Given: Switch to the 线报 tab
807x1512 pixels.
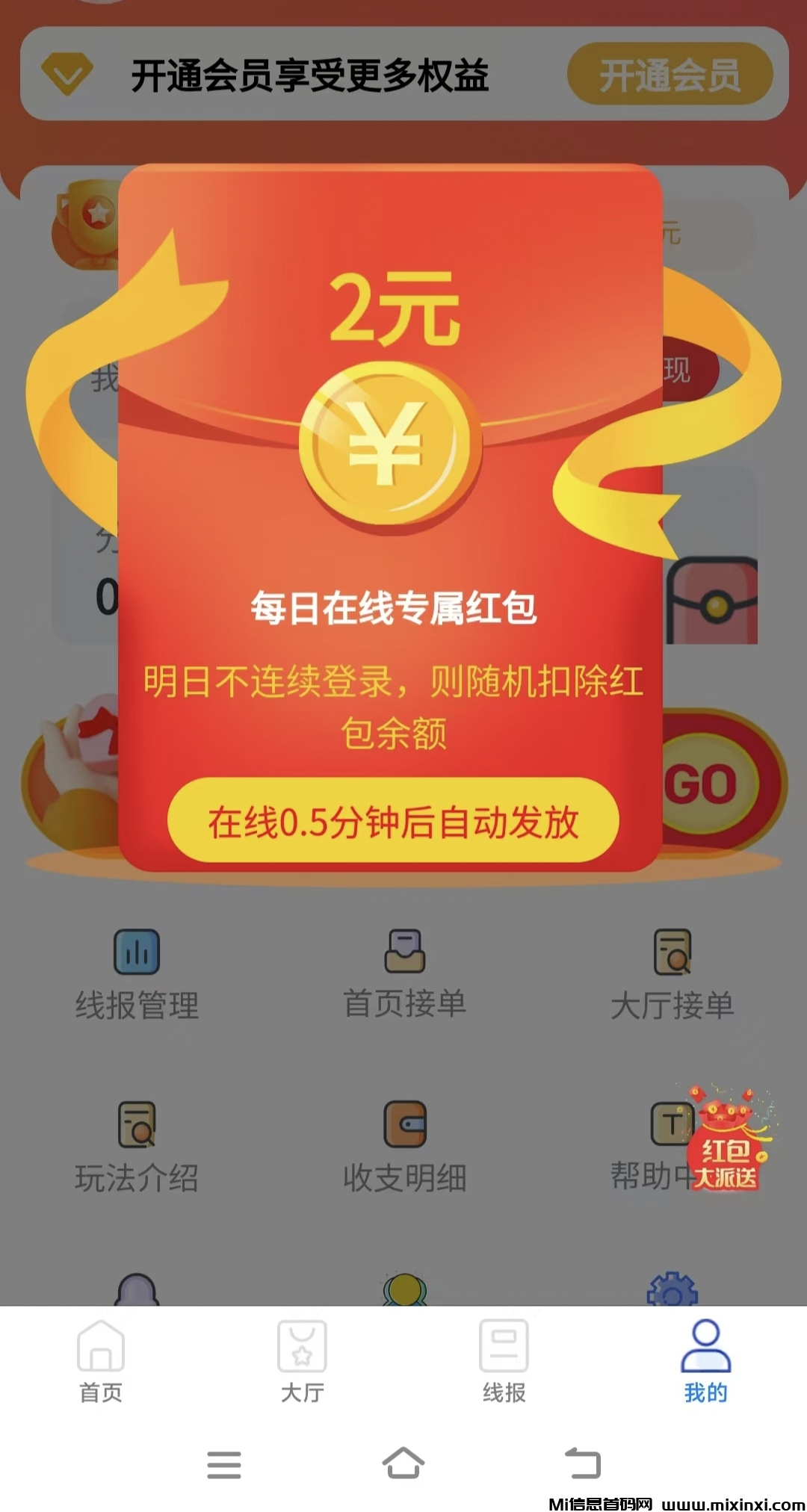Looking at the screenshot, I should coord(504,1361).
